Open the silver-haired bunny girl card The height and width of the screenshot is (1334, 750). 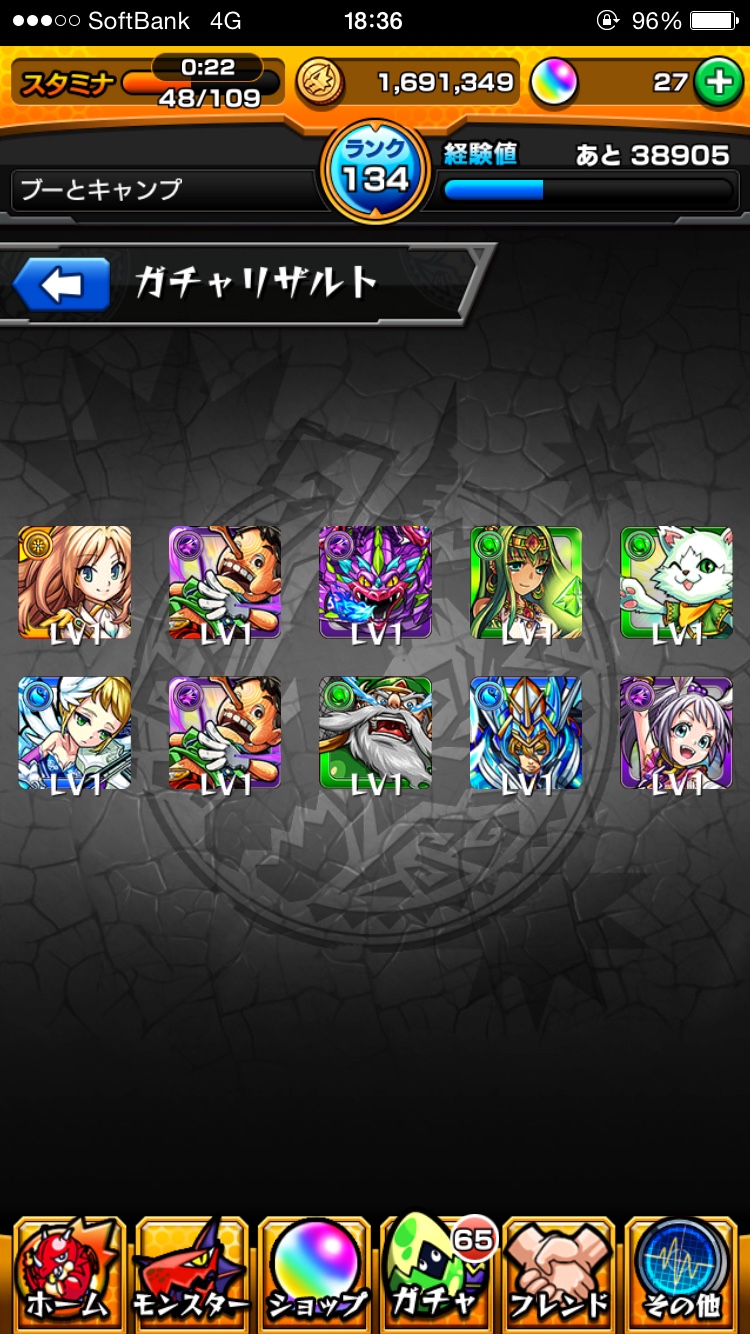coord(676,734)
